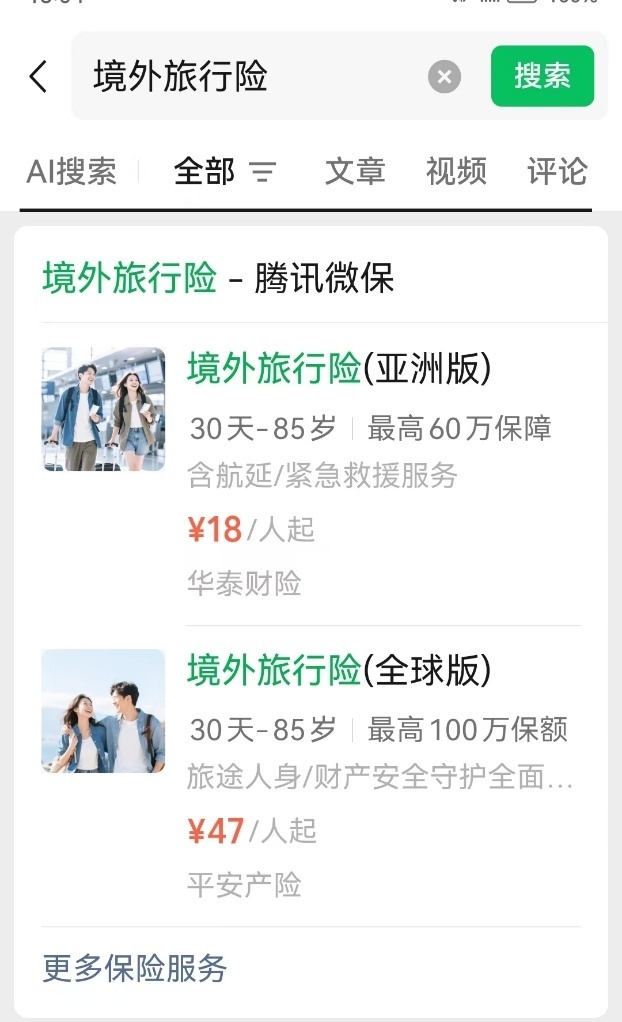Image resolution: width=622 pixels, height=1022 pixels.
Task: View 境外旅行险(全球版) insurance product
Action: (340, 672)
